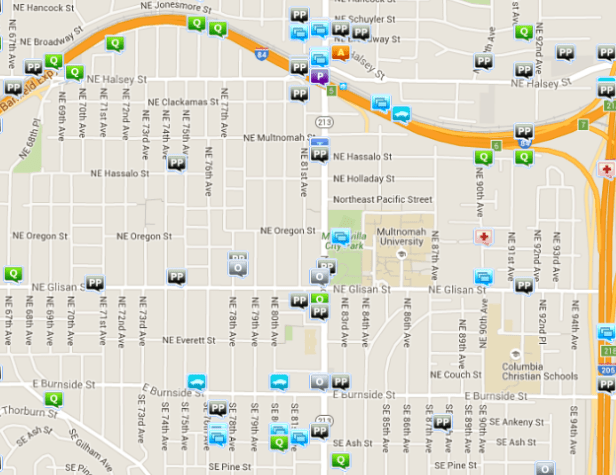Open the PP marker on SE 87th Ave

[x=429, y=409]
